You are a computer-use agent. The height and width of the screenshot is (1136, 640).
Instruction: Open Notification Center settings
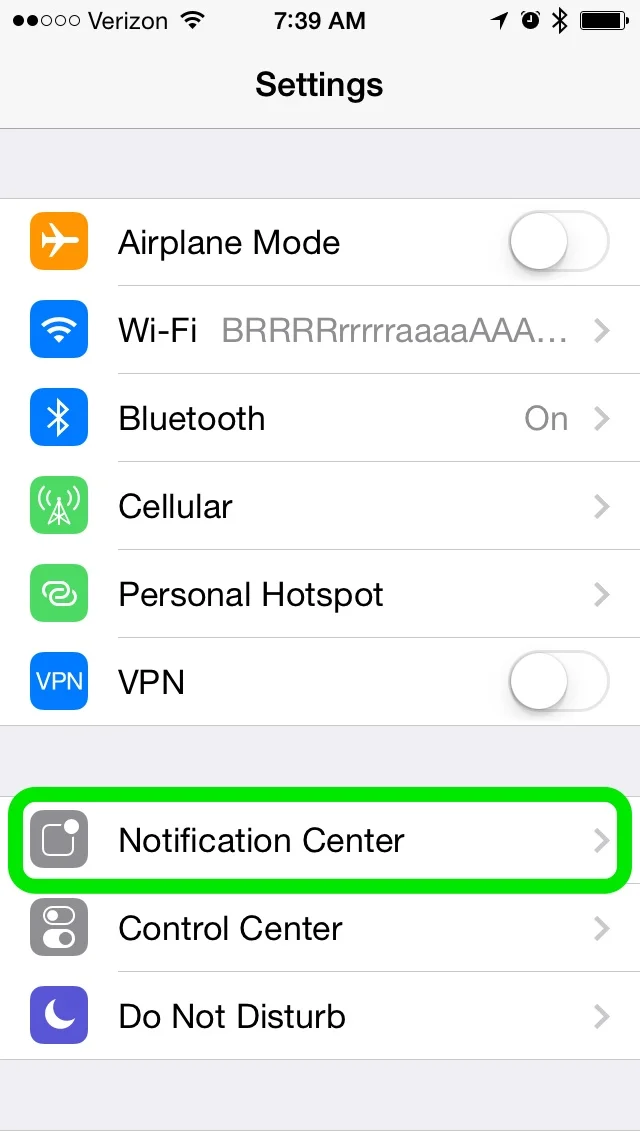(x=320, y=840)
